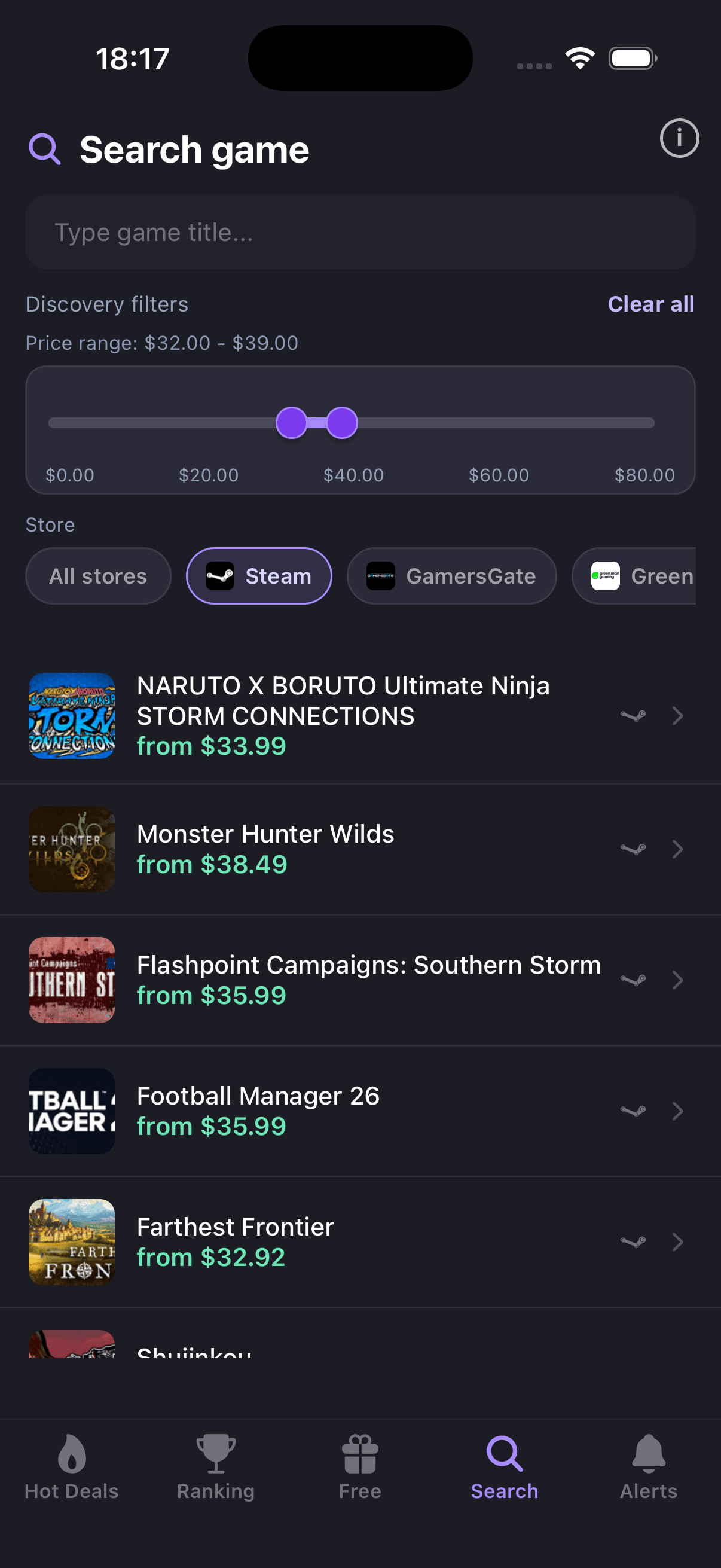
Task: Expand the Farthest Frontier entry chevron
Action: (x=678, y=1241)
